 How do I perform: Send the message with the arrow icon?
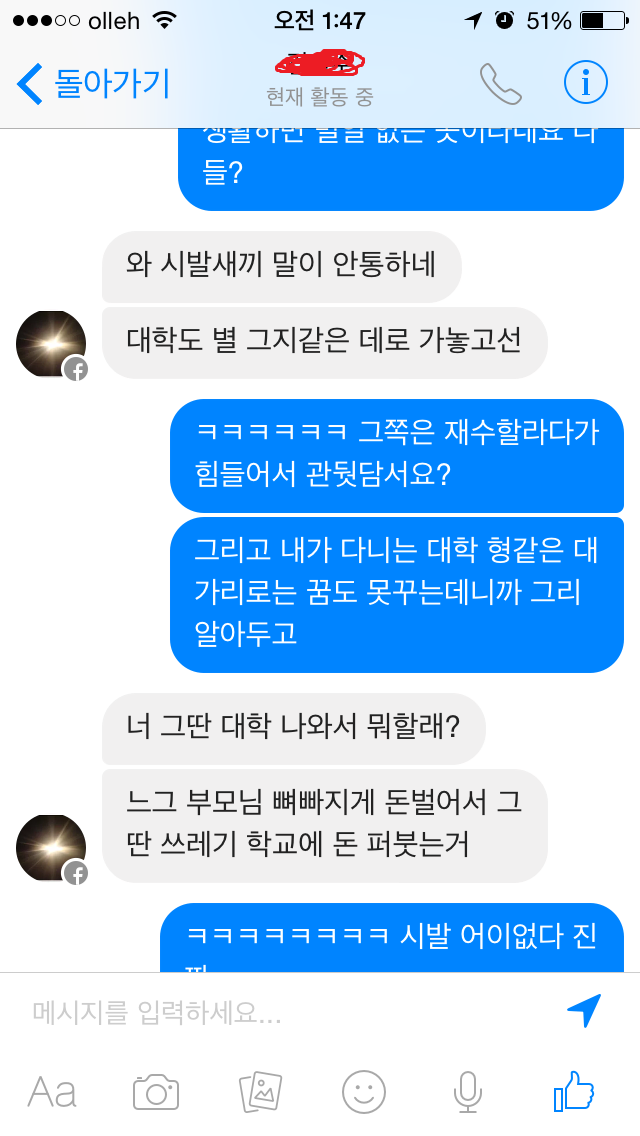[x=584, y=1012]
